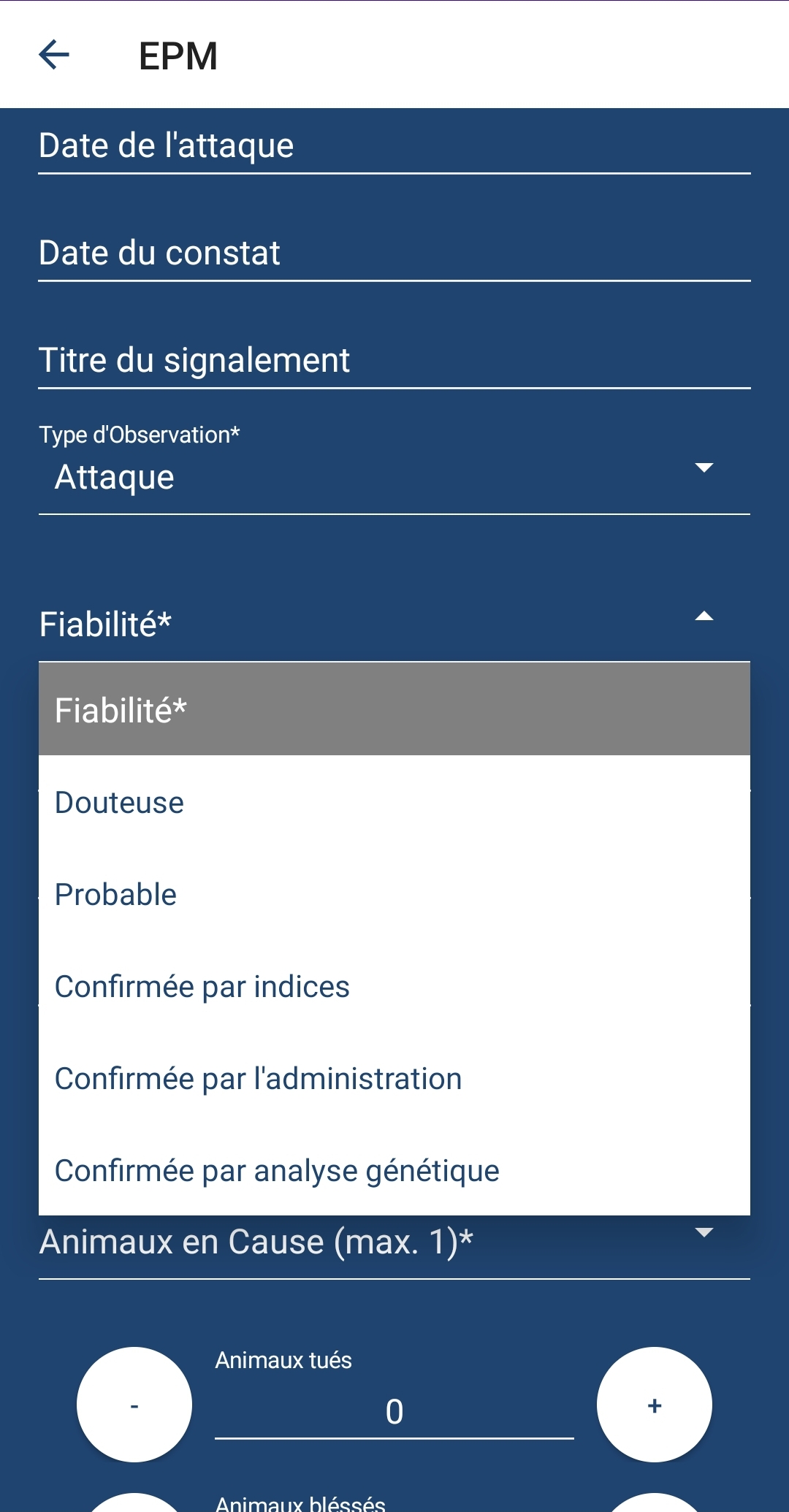Go back using the arrow icon
789x1512 pixels.
[54, 55]
